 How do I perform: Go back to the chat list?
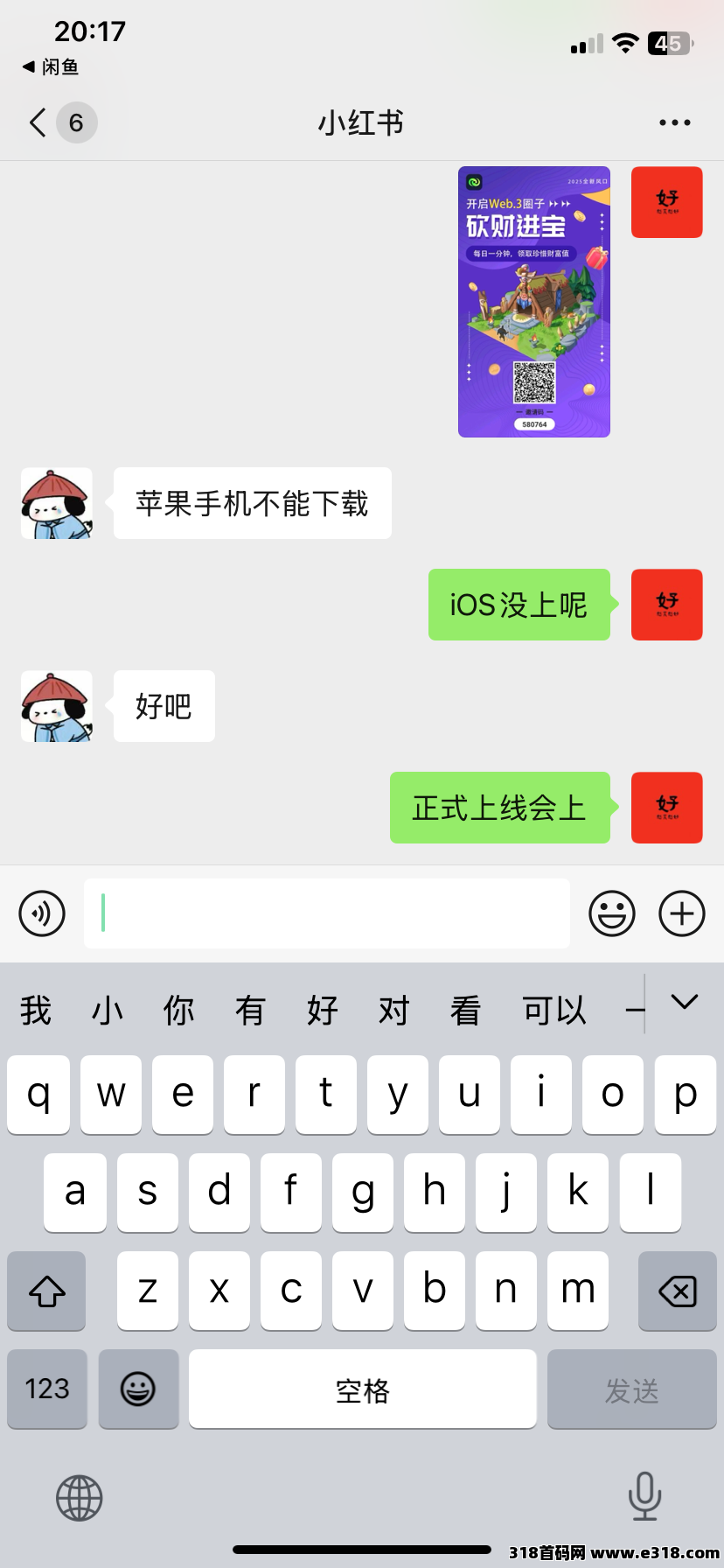click(38, 122)
